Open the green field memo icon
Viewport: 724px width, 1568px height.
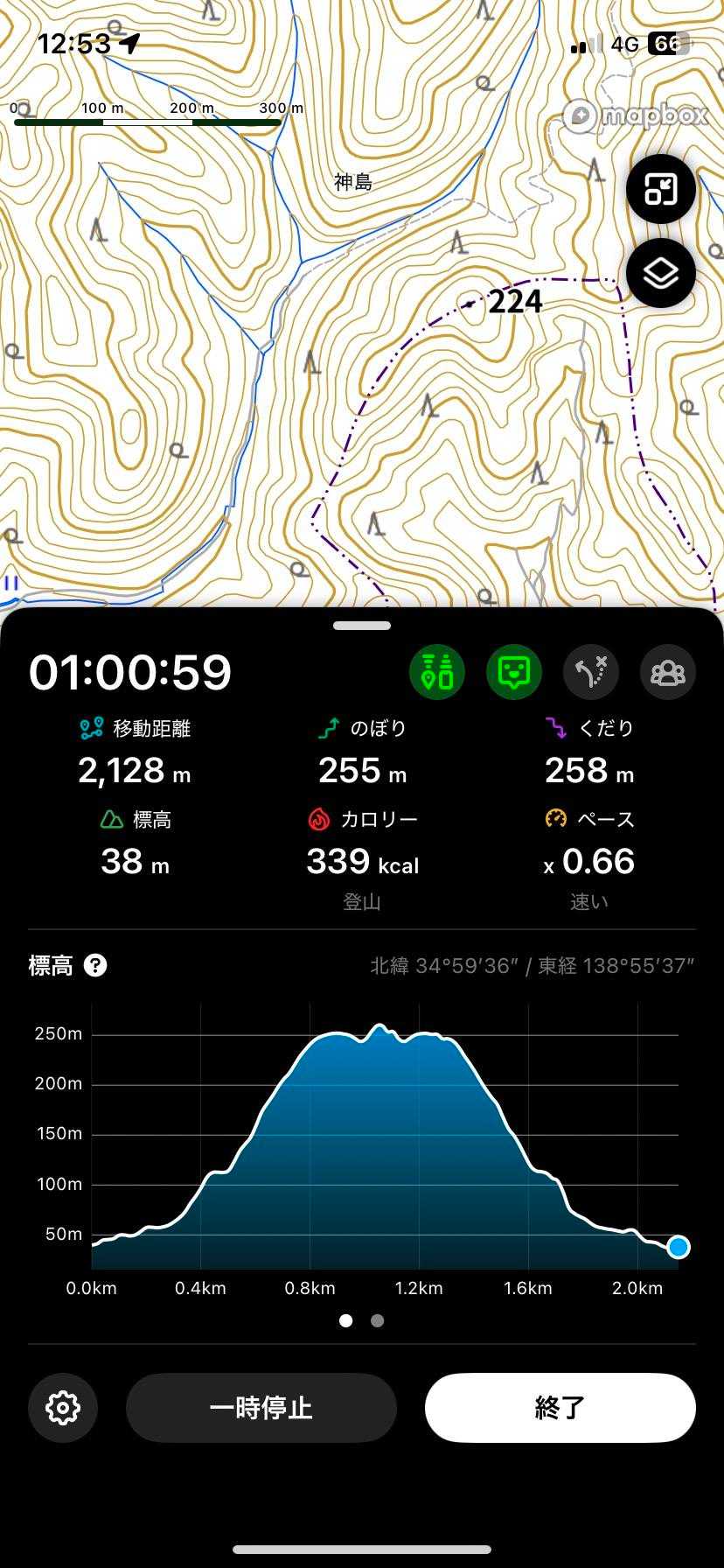[513, 672]
